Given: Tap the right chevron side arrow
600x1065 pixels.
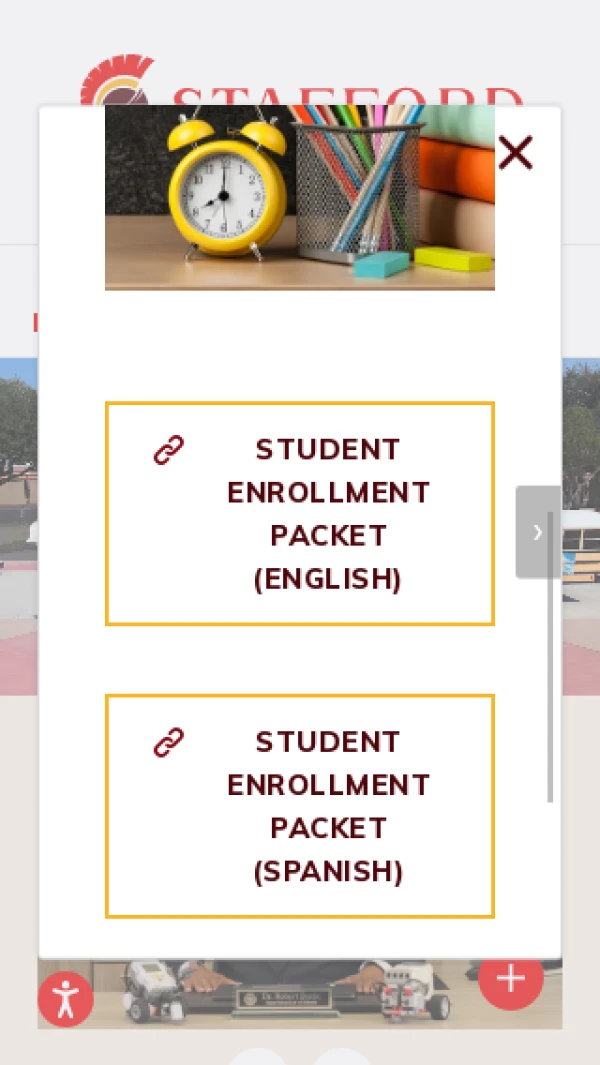Looking at the screenshot, I should (x=537, y=532).
